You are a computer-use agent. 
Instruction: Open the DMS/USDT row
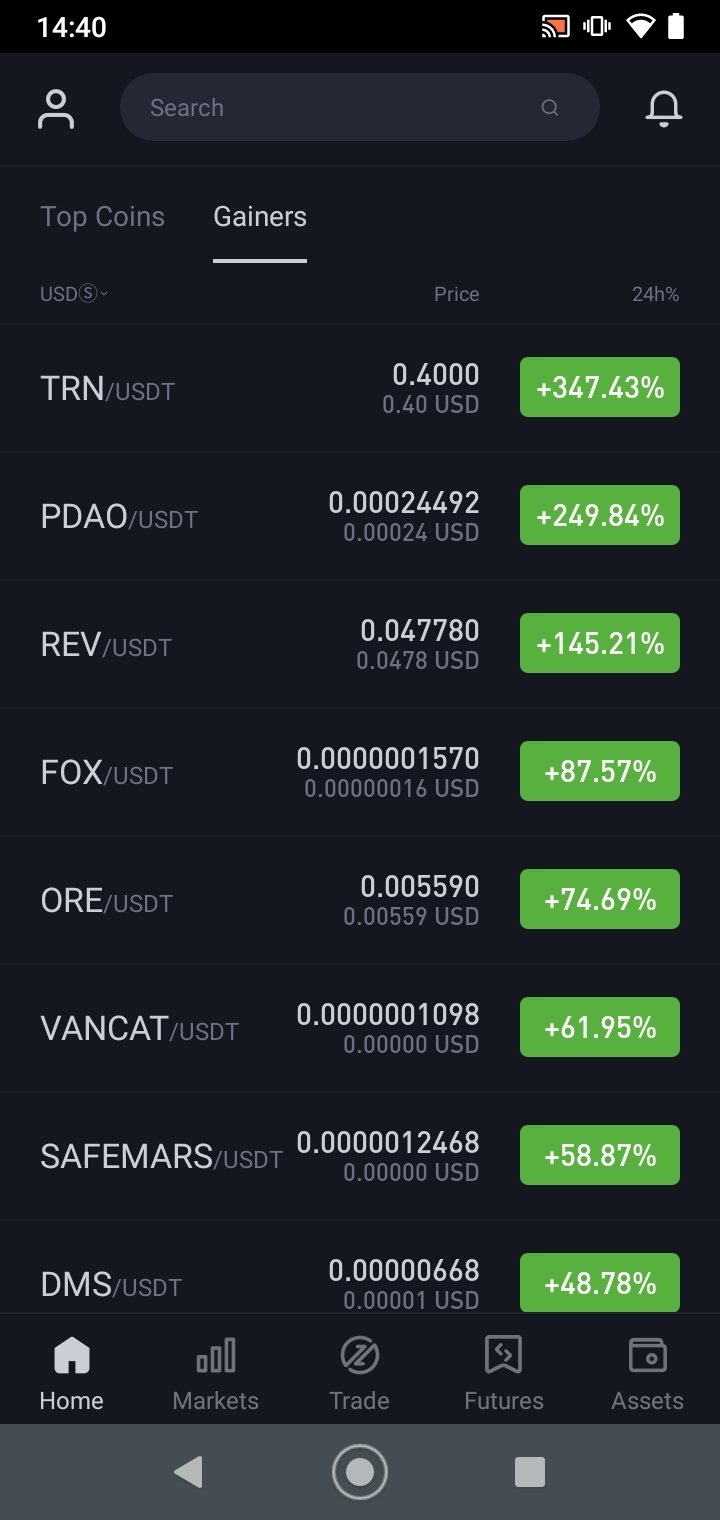[x=360, y=1266]
